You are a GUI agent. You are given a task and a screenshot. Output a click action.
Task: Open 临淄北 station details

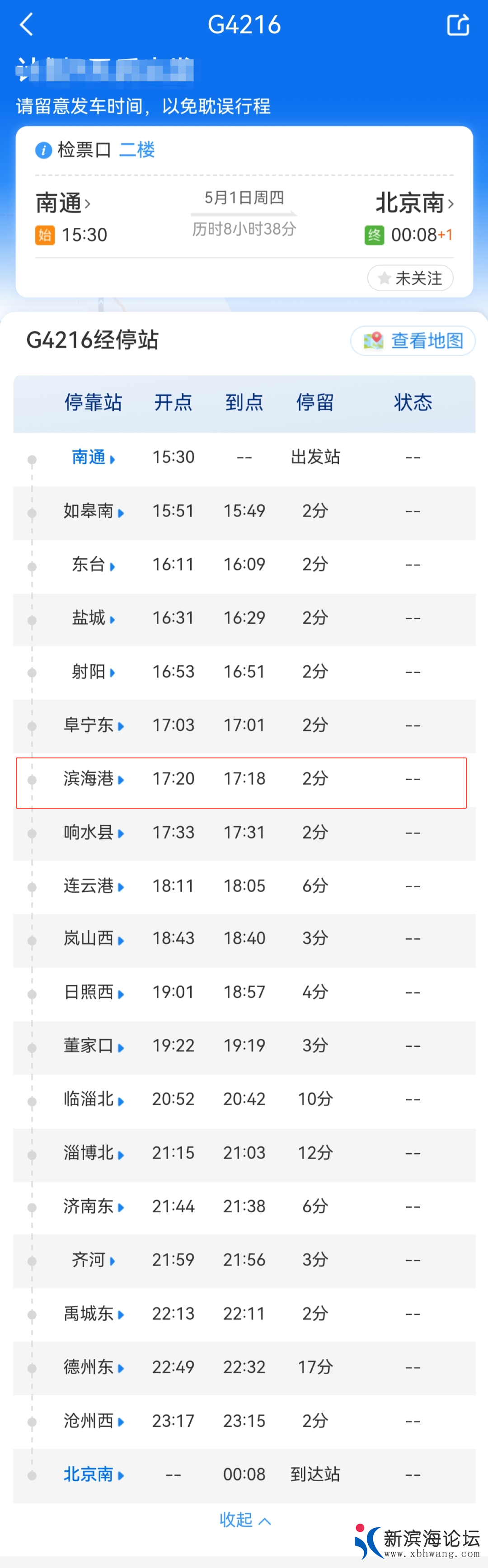(93, 1099)
